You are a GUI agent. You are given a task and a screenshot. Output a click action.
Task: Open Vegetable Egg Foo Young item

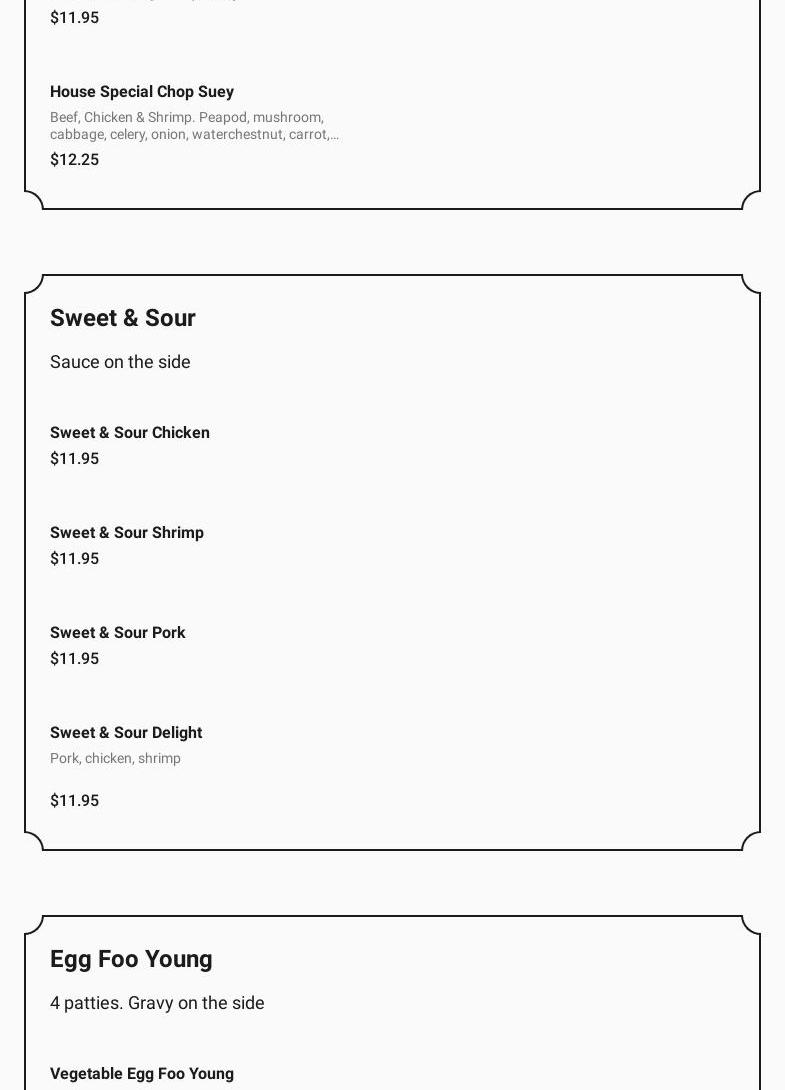click(x=142, y=1073)
